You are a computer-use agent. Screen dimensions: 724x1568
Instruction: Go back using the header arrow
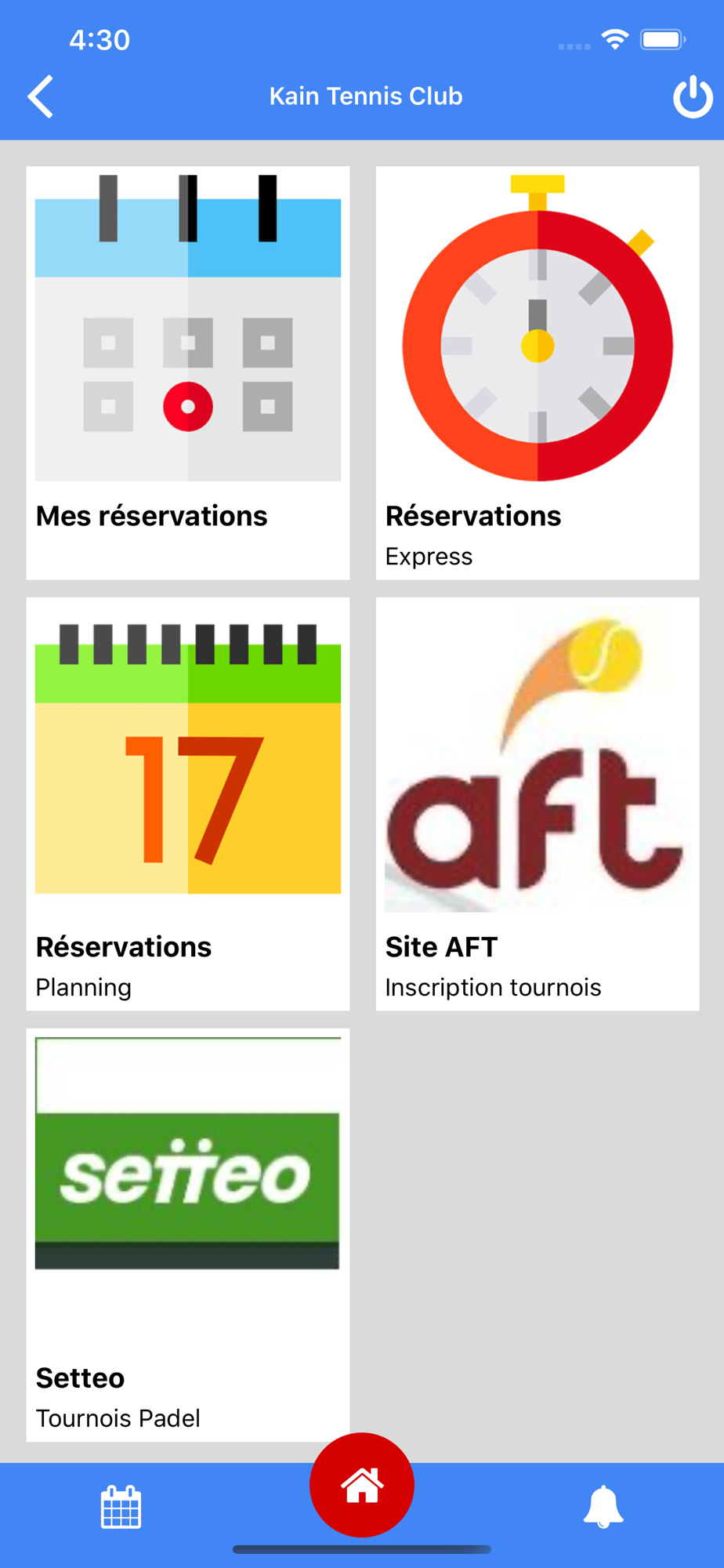point(41,96)
